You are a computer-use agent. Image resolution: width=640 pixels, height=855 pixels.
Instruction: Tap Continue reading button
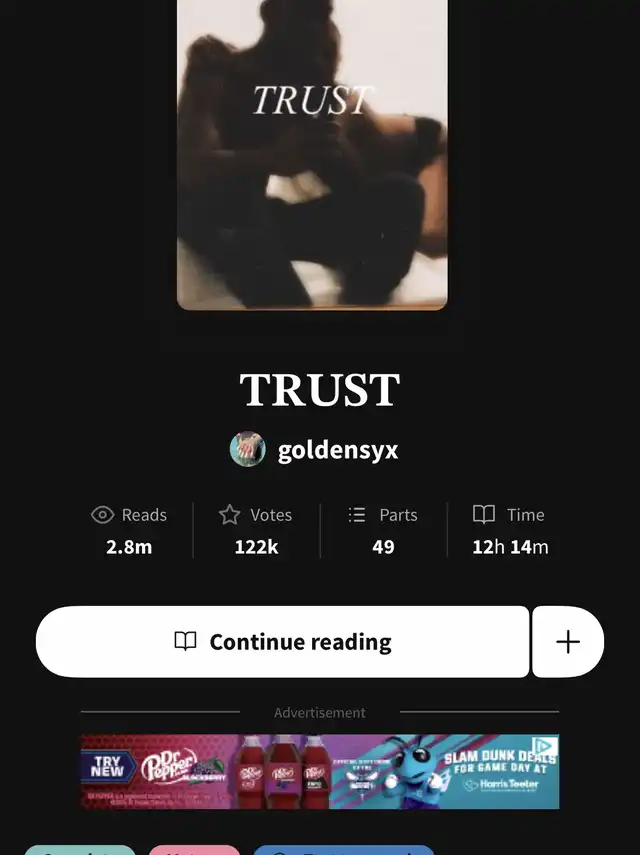point(282,641)
